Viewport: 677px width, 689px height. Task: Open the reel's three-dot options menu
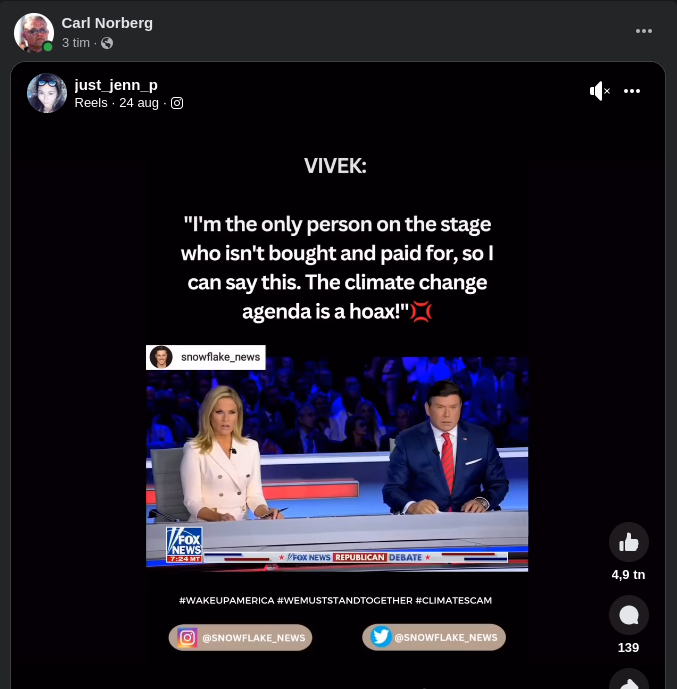[x=632, y=91]
